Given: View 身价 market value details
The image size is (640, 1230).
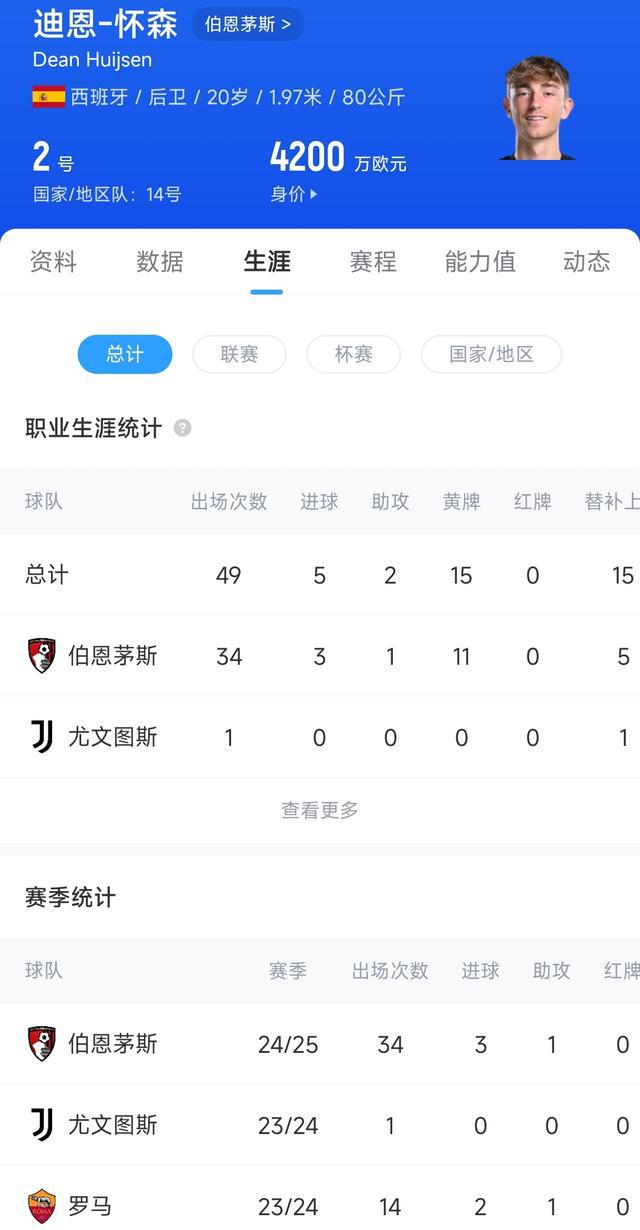Looking at the screenshot, I should click(x=293, y=194).
